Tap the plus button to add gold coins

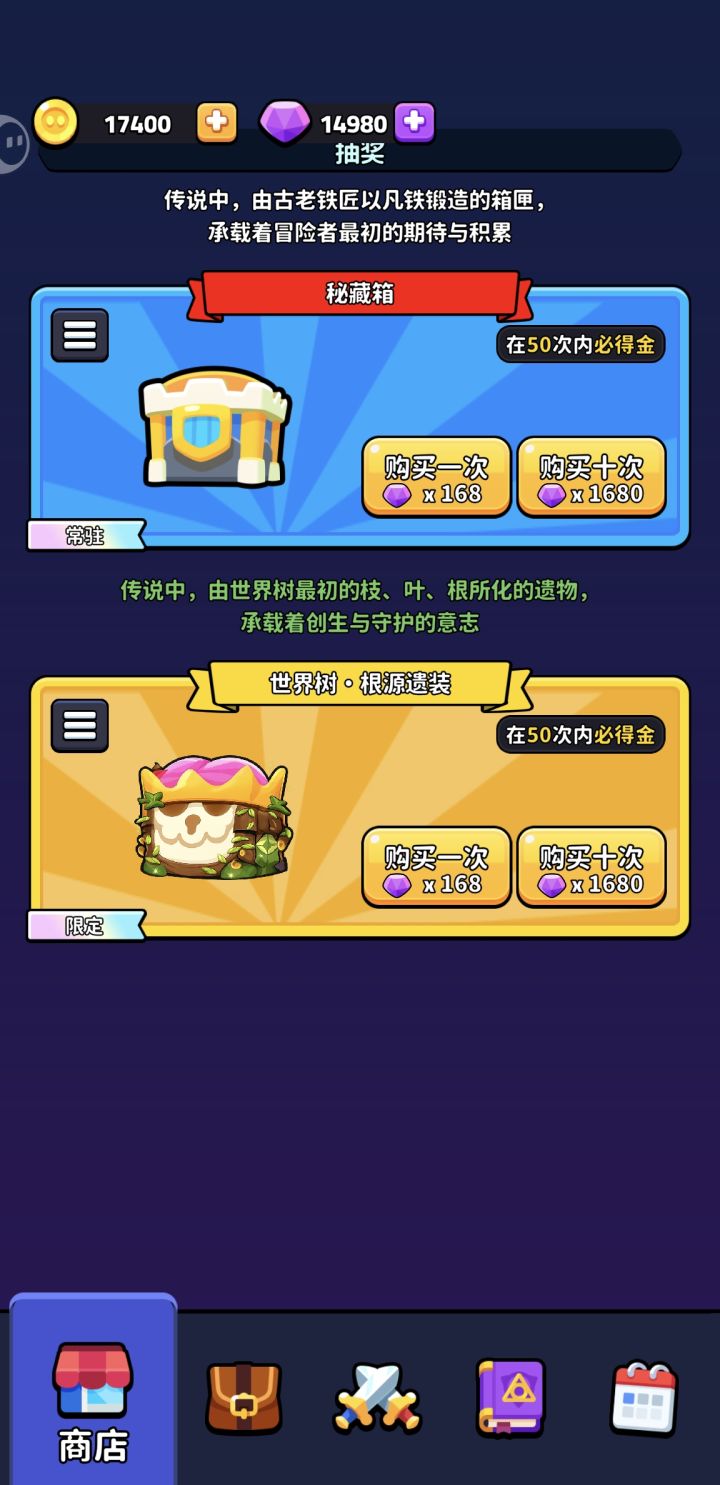[215, 122]
